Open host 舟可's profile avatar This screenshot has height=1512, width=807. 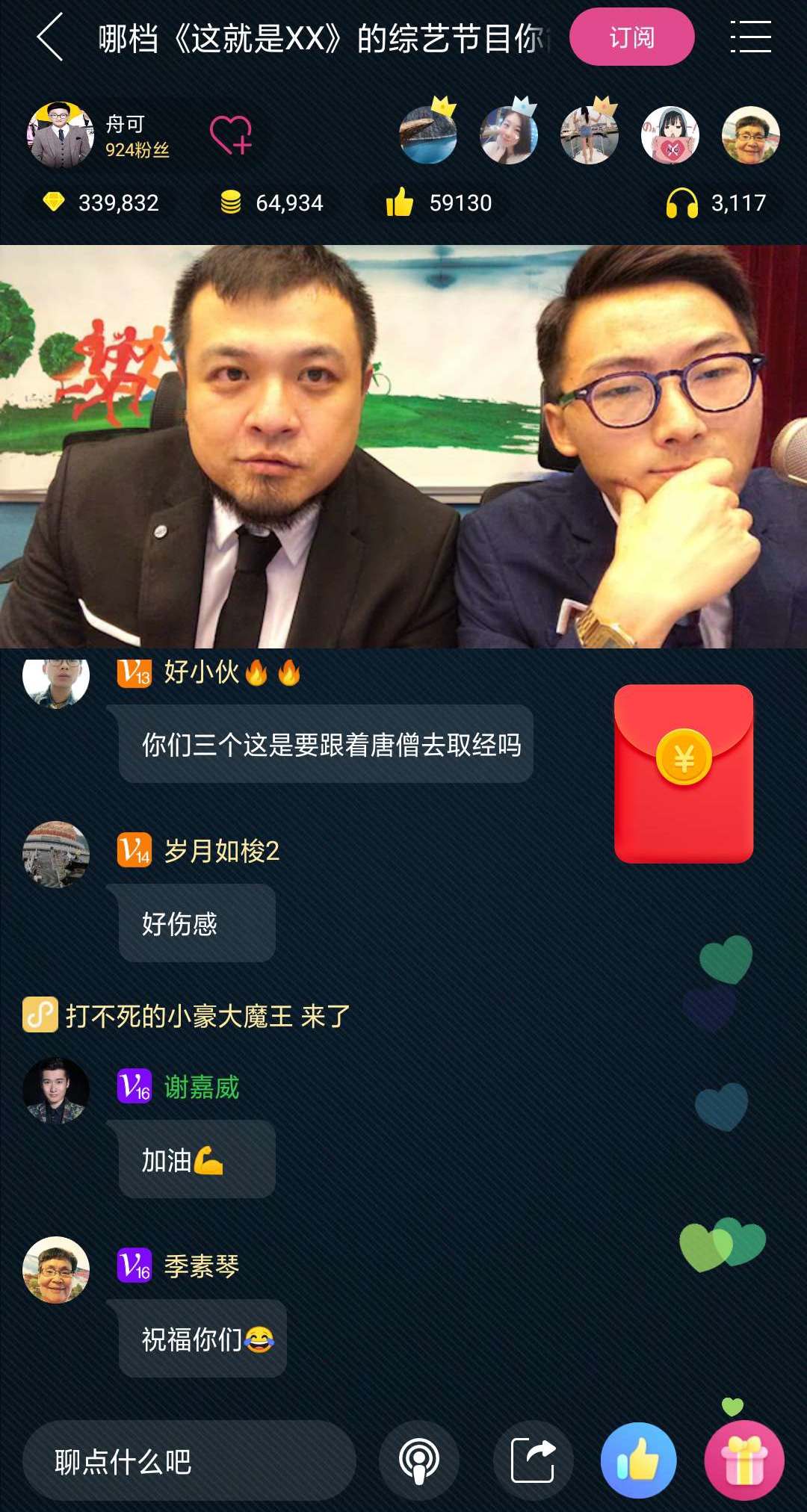(x=61, y=135)
